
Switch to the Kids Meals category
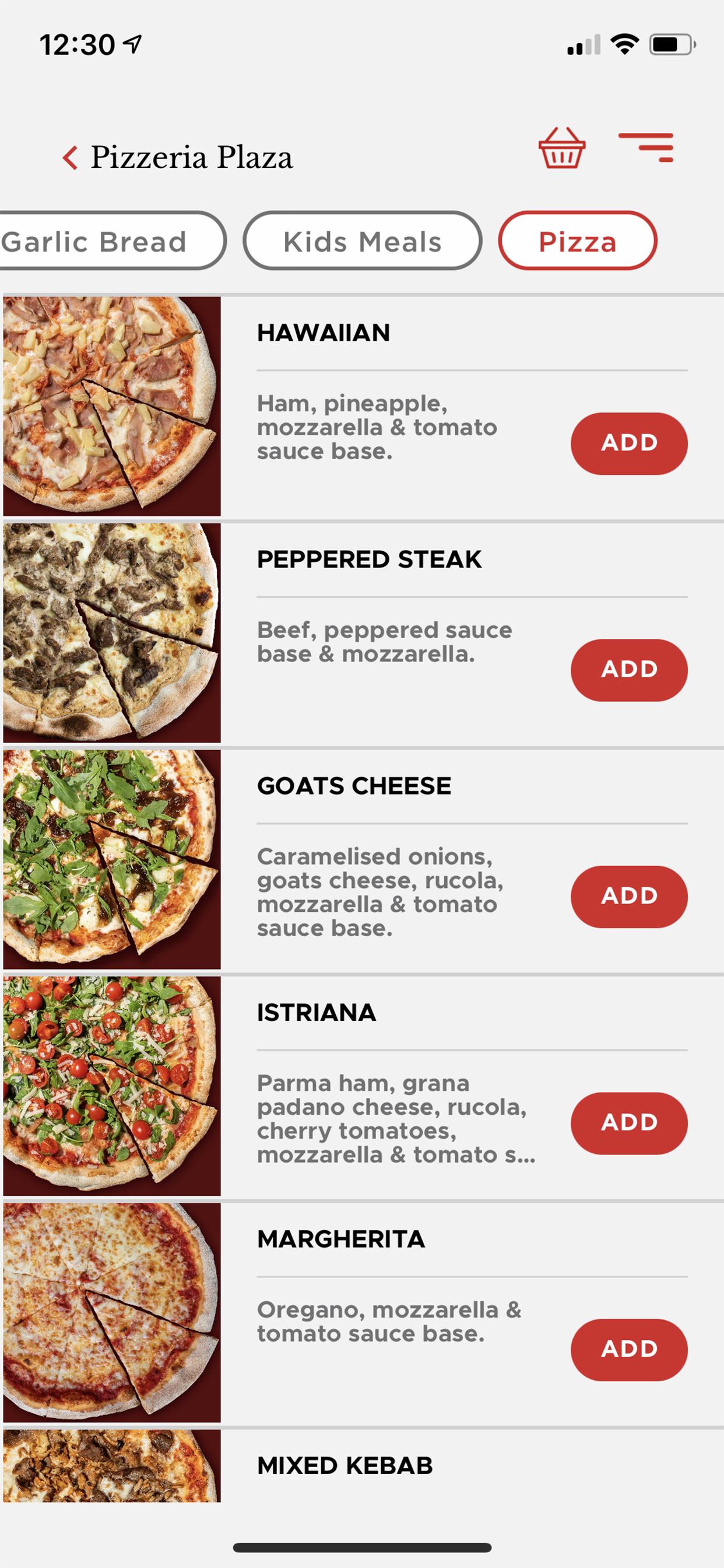click(x=363, y=240)
